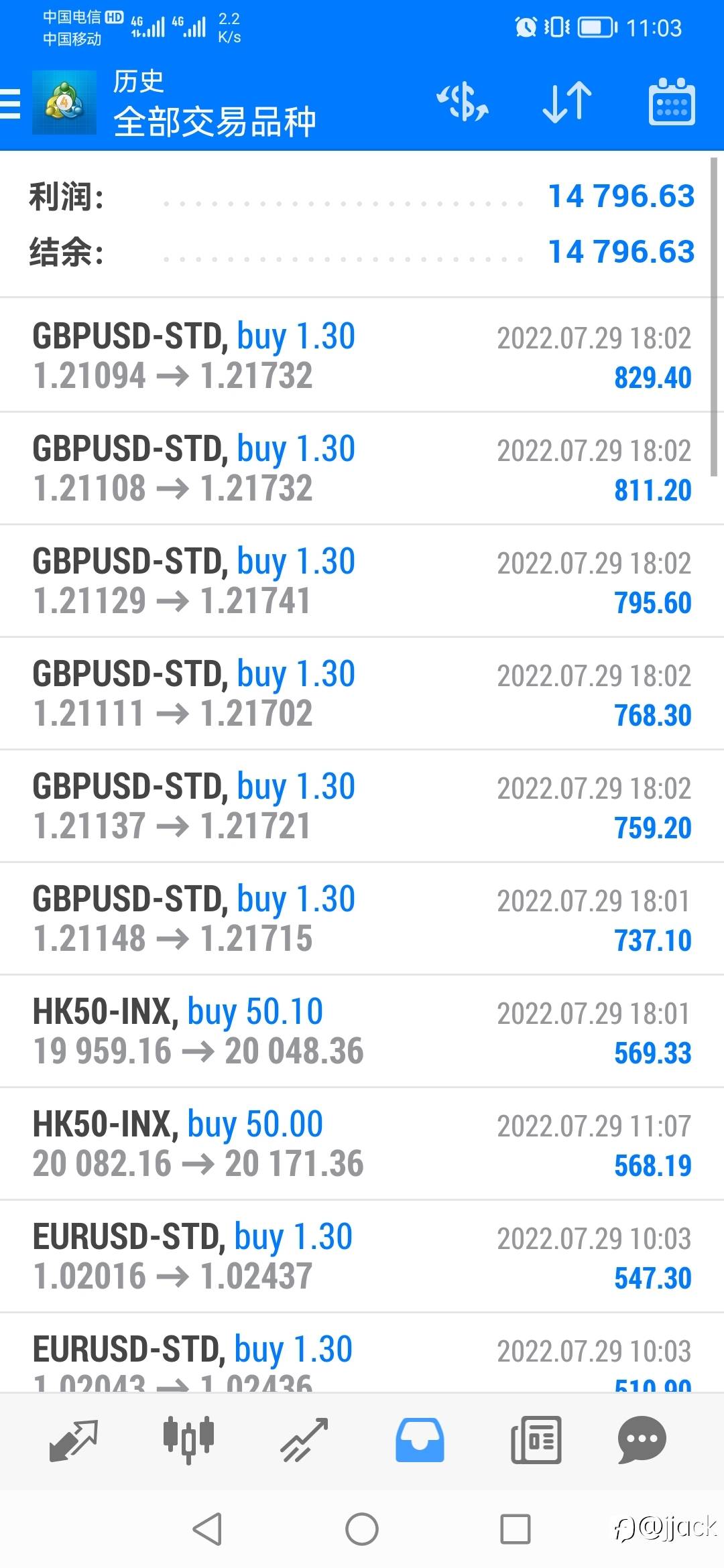The width and height of the screenshot is (724, 1568).
Task: Open the GBPUSD-STD trade with profit 737.10
Action: [362, 919]
